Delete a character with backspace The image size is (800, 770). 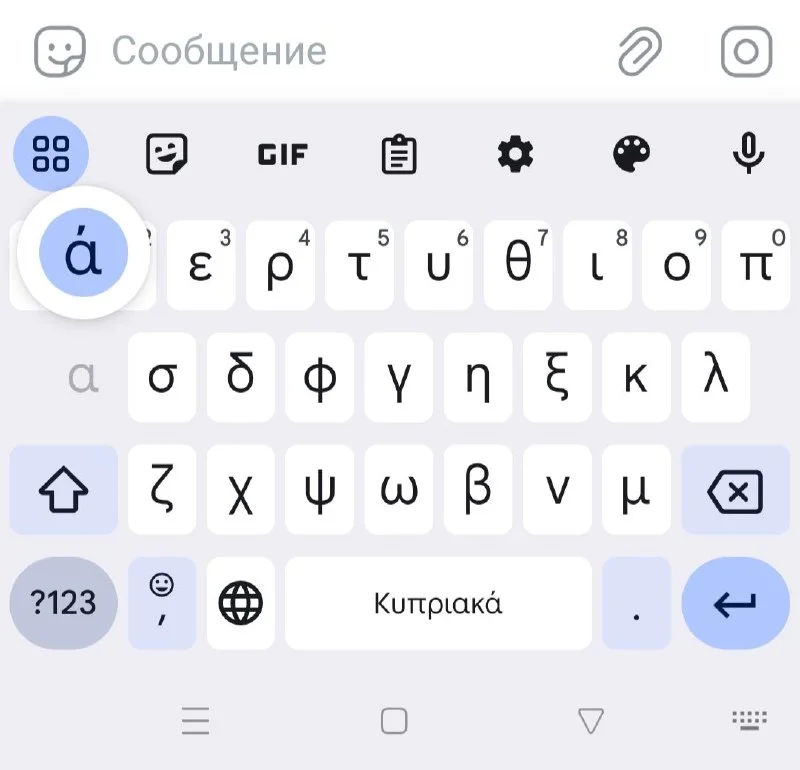point(734,490)
